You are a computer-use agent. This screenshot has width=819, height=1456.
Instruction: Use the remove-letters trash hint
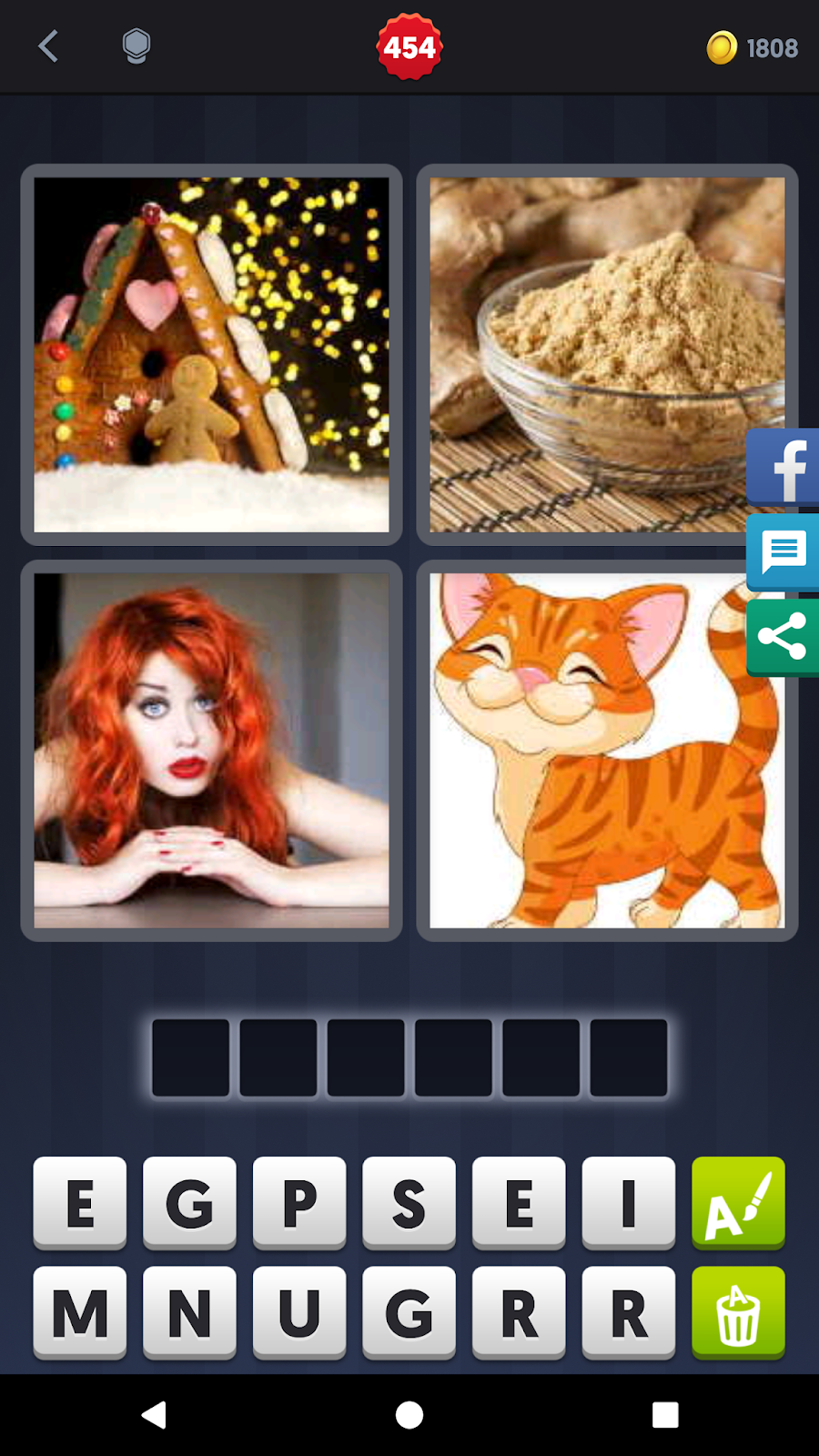(738, 1313)
